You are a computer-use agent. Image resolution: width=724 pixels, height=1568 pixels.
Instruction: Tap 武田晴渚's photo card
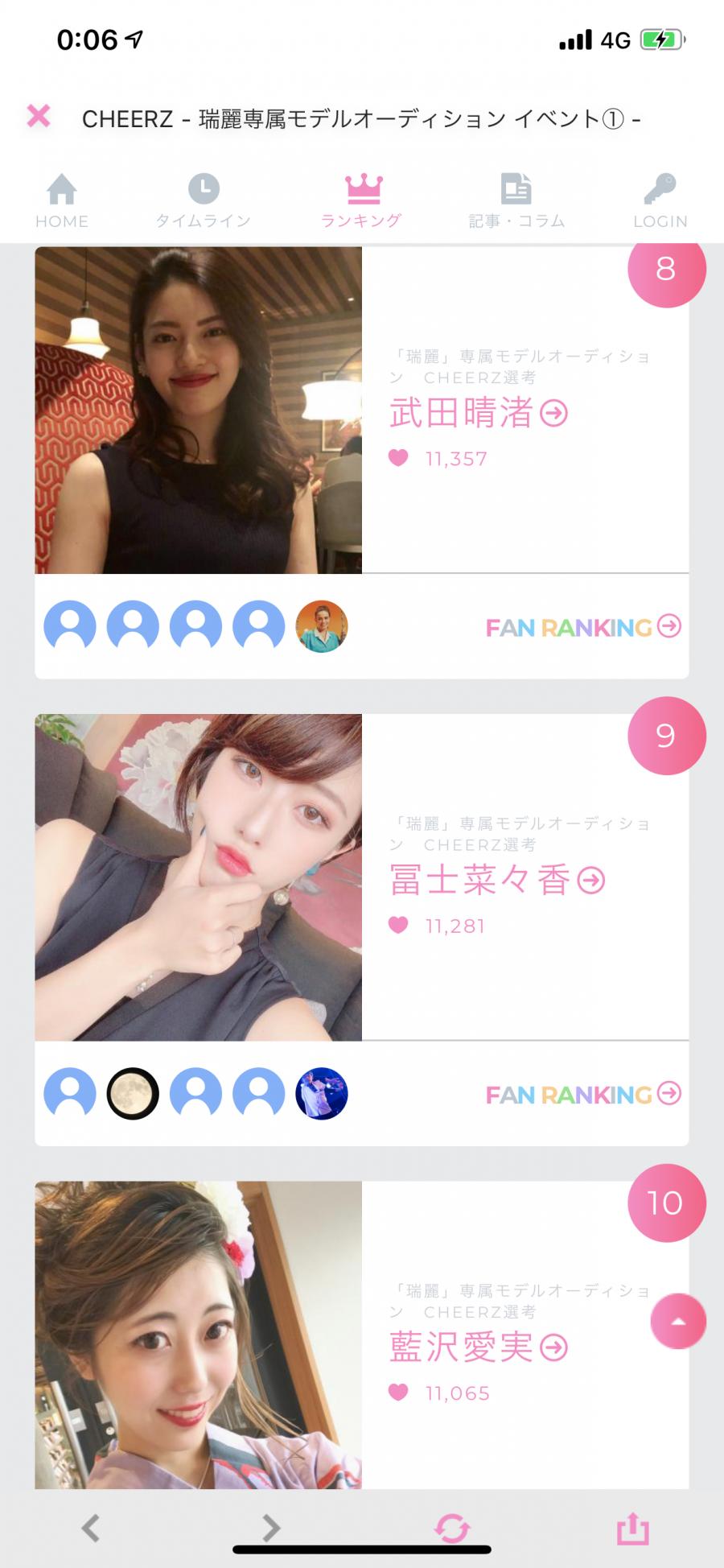click(199, 411)
